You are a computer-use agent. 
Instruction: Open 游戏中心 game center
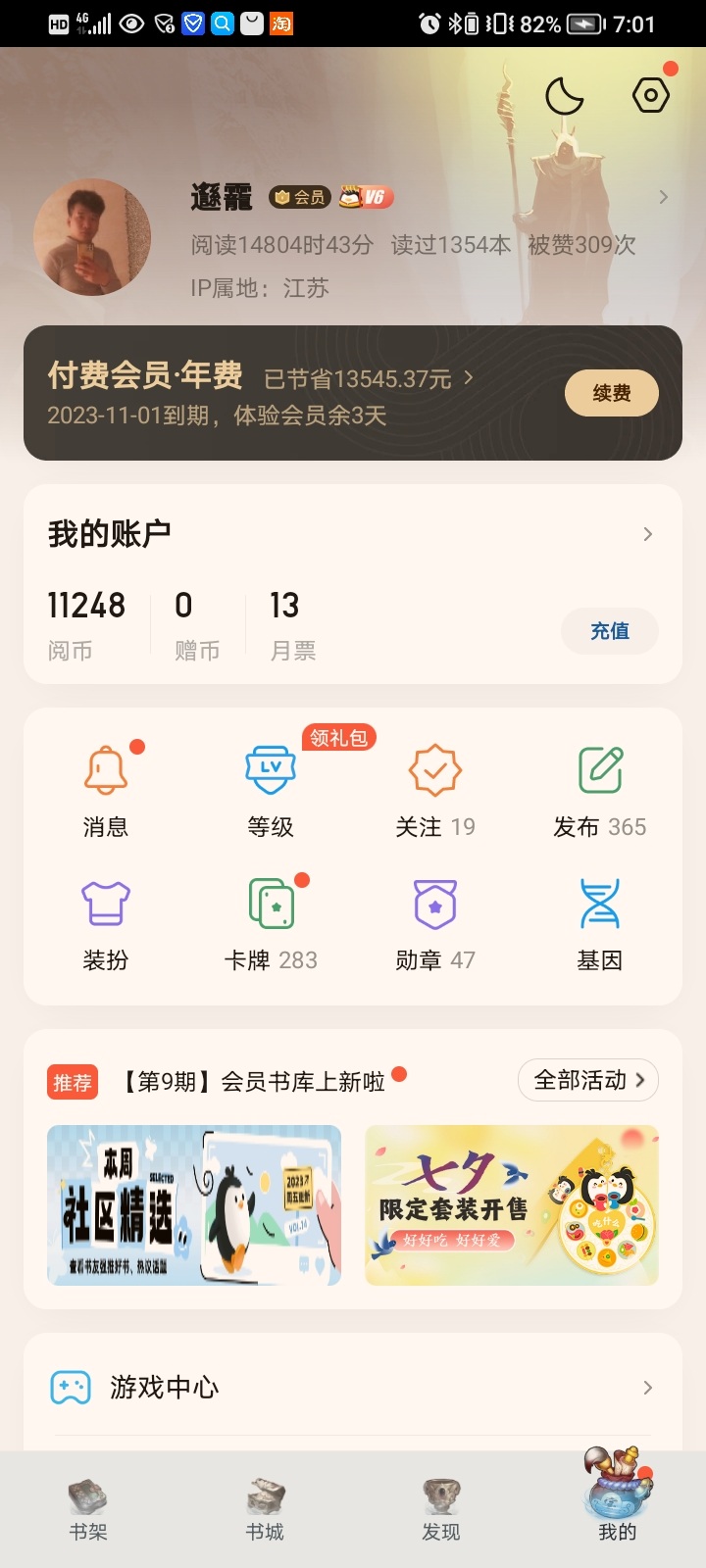click(353, 1388)
